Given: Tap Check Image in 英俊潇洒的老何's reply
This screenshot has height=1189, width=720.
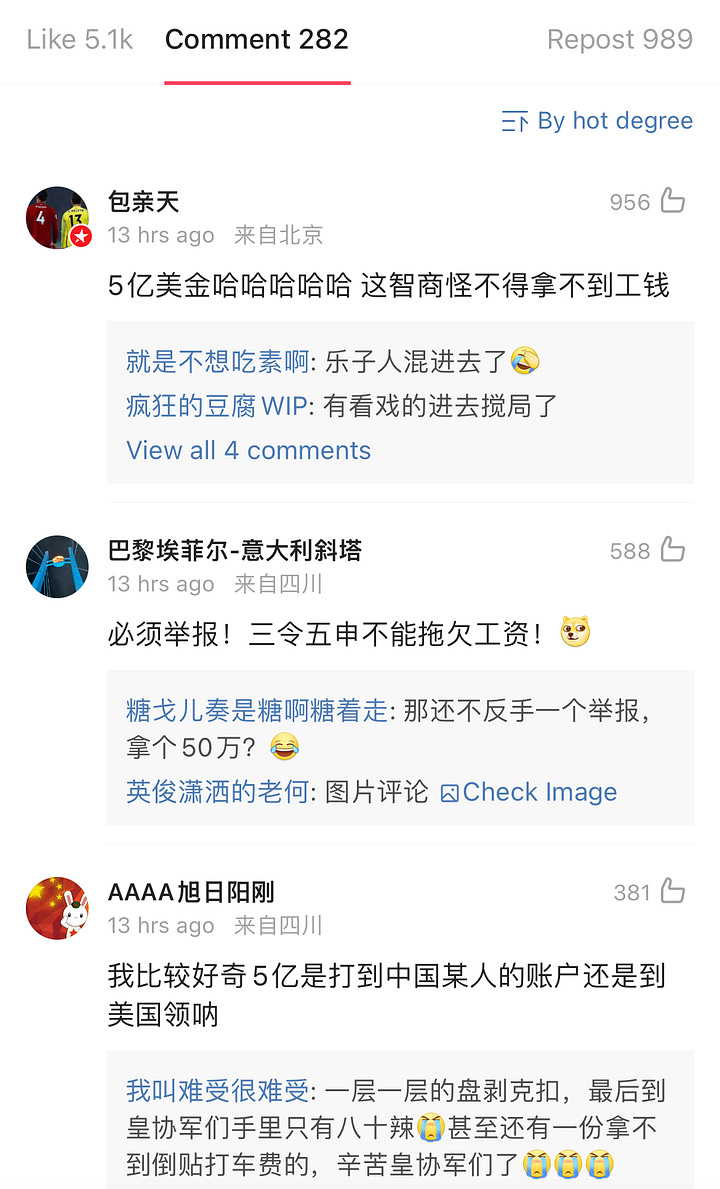Looking at the screenshot, I should (x=529, y=792).
